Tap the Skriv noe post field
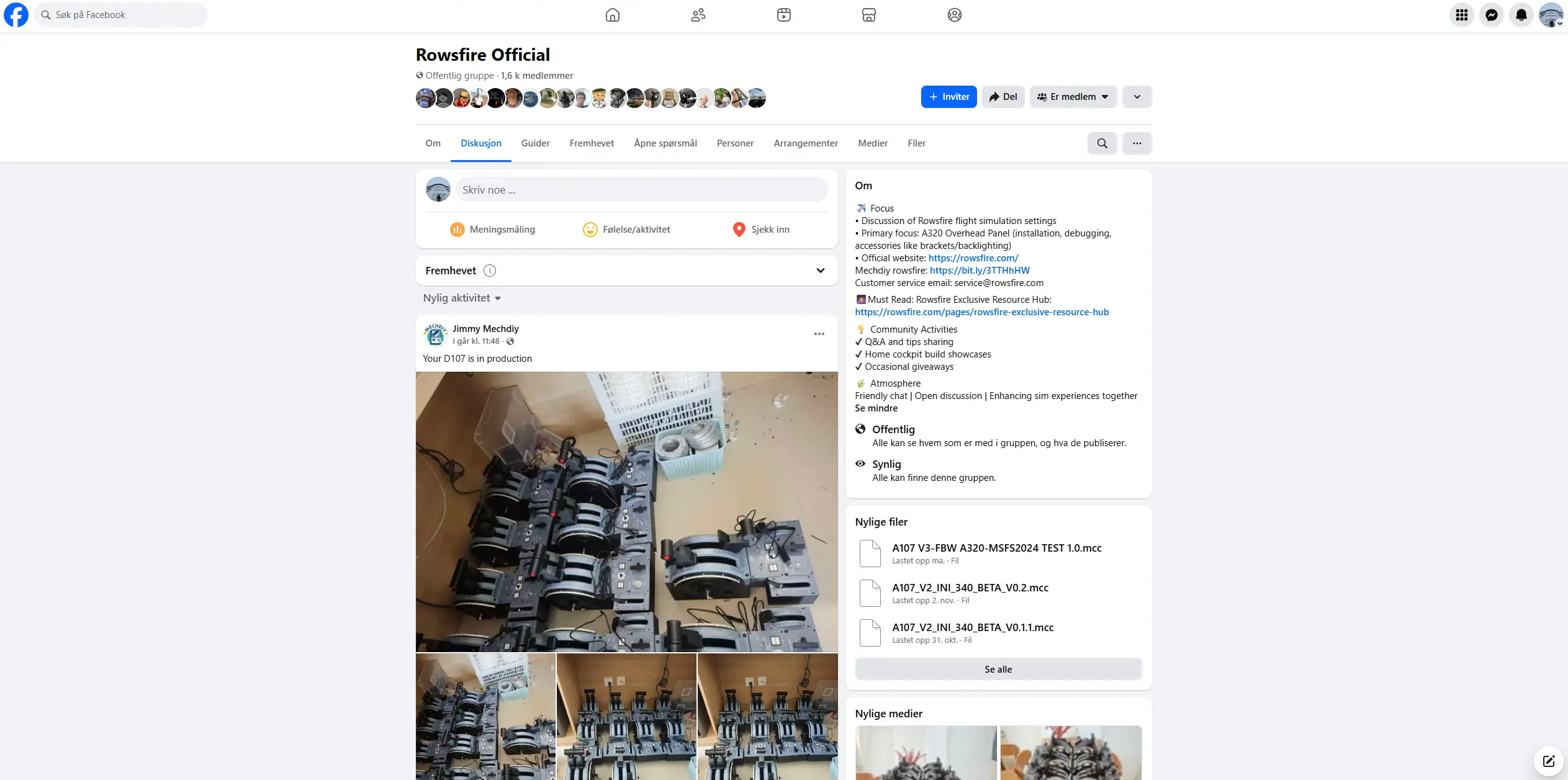Viewport: 1568px width, 780px height. 641,190
